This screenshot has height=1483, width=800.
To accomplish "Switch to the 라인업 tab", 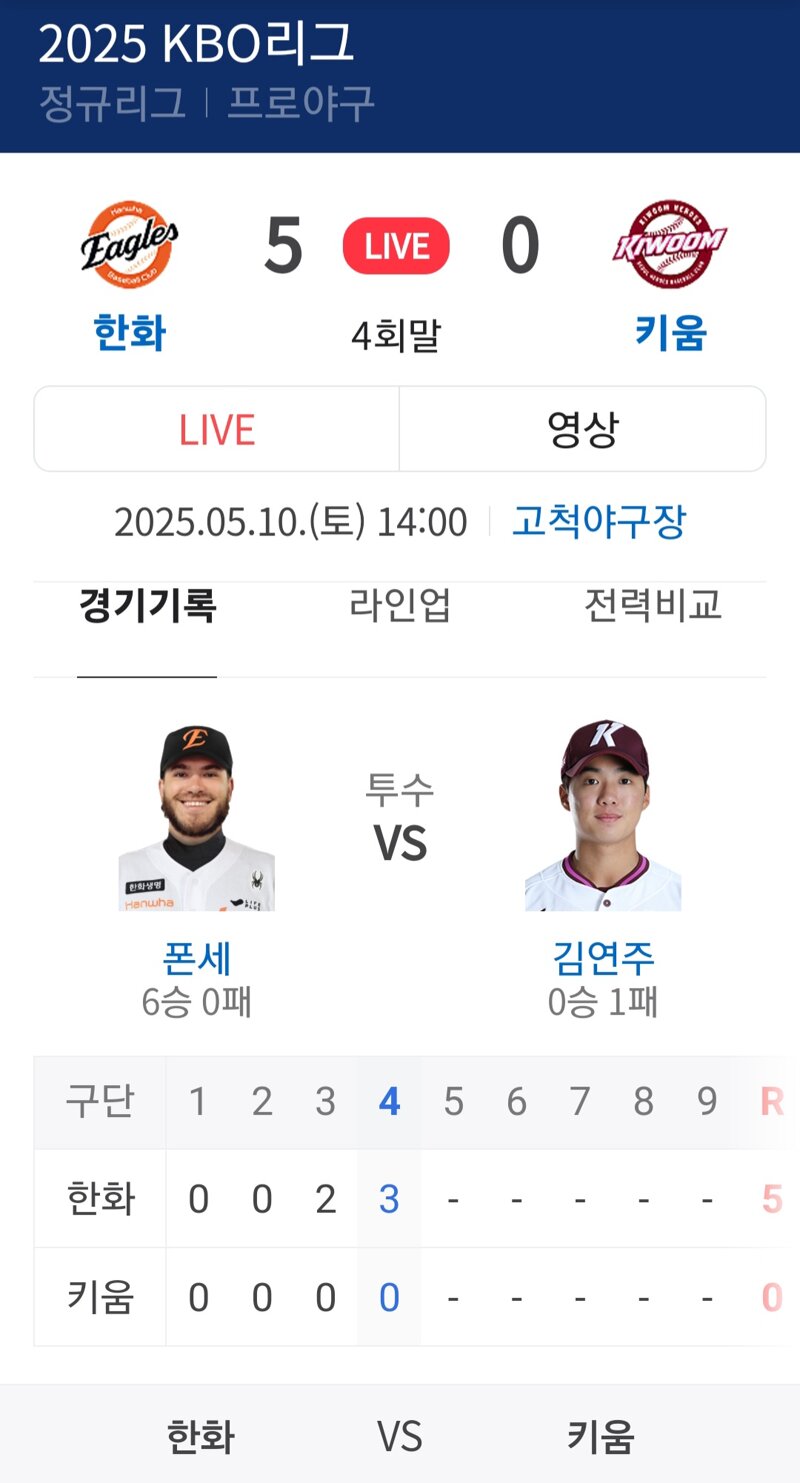I will (x=400, y=606).
